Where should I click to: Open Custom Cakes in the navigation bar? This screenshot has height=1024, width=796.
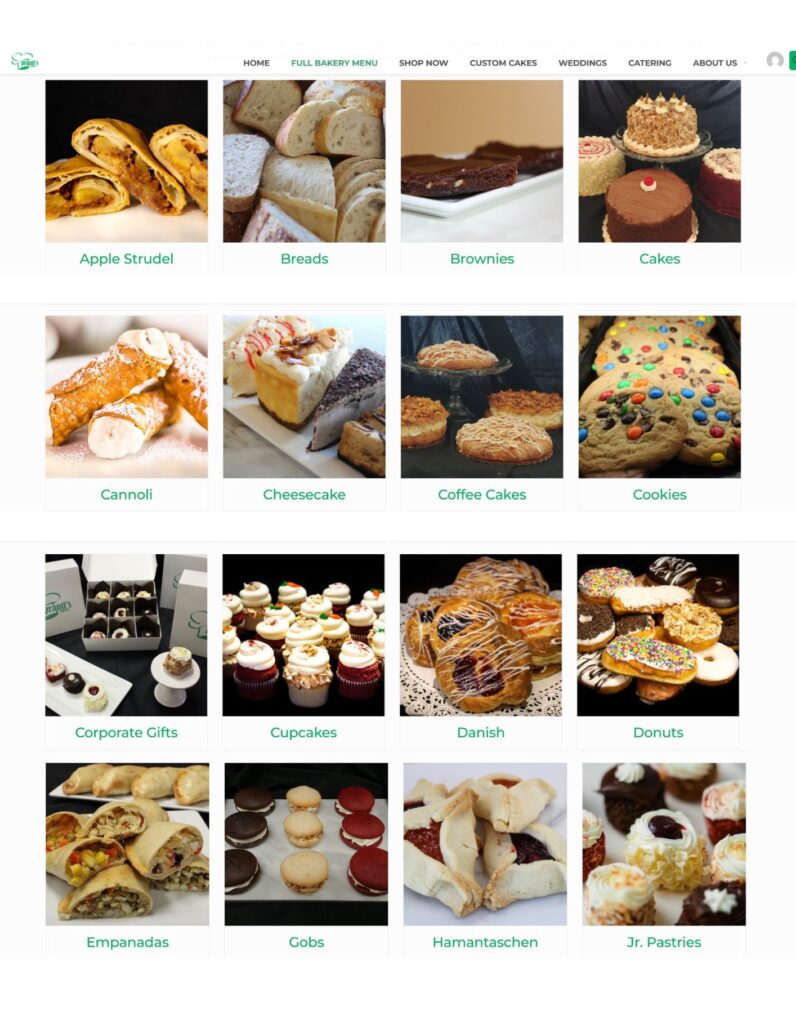click(503, 63)
